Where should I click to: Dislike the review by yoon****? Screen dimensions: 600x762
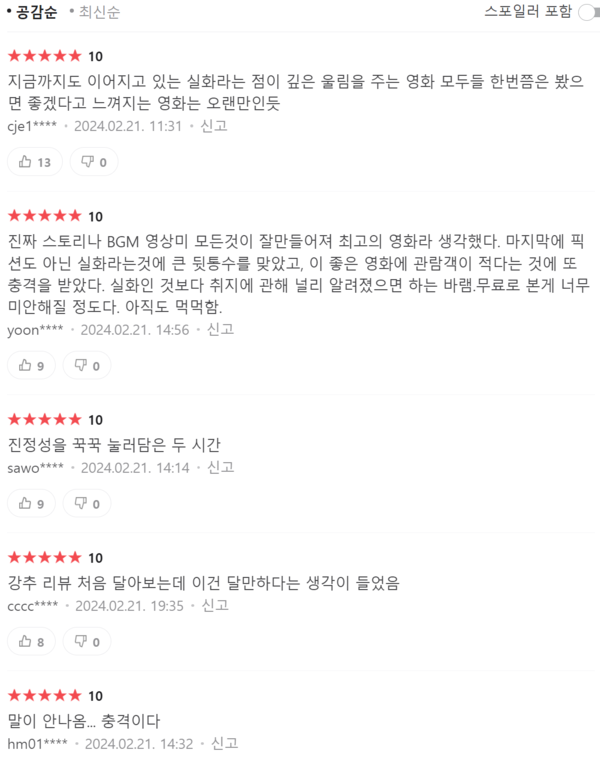[x=87, y=366]
